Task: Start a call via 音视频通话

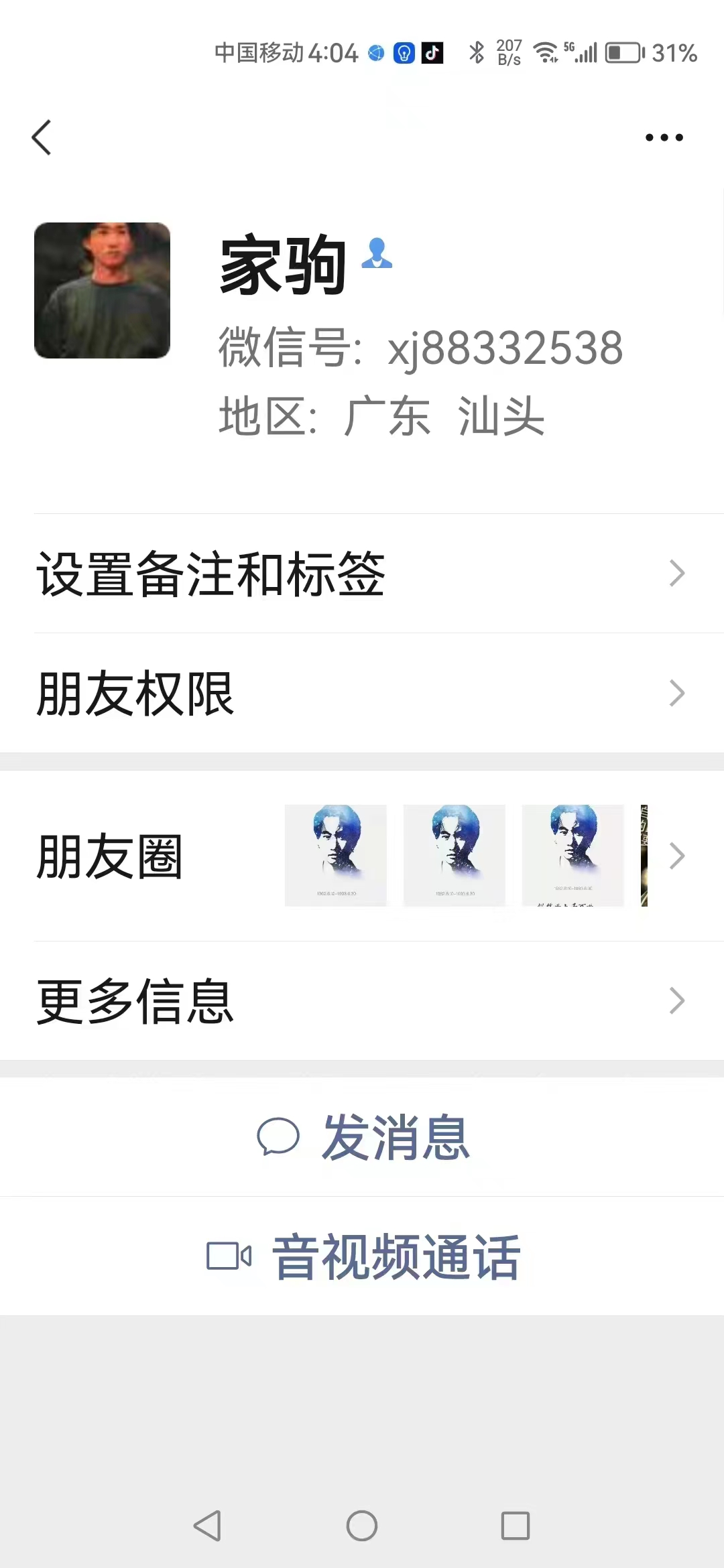Action: coord(396,1254)
